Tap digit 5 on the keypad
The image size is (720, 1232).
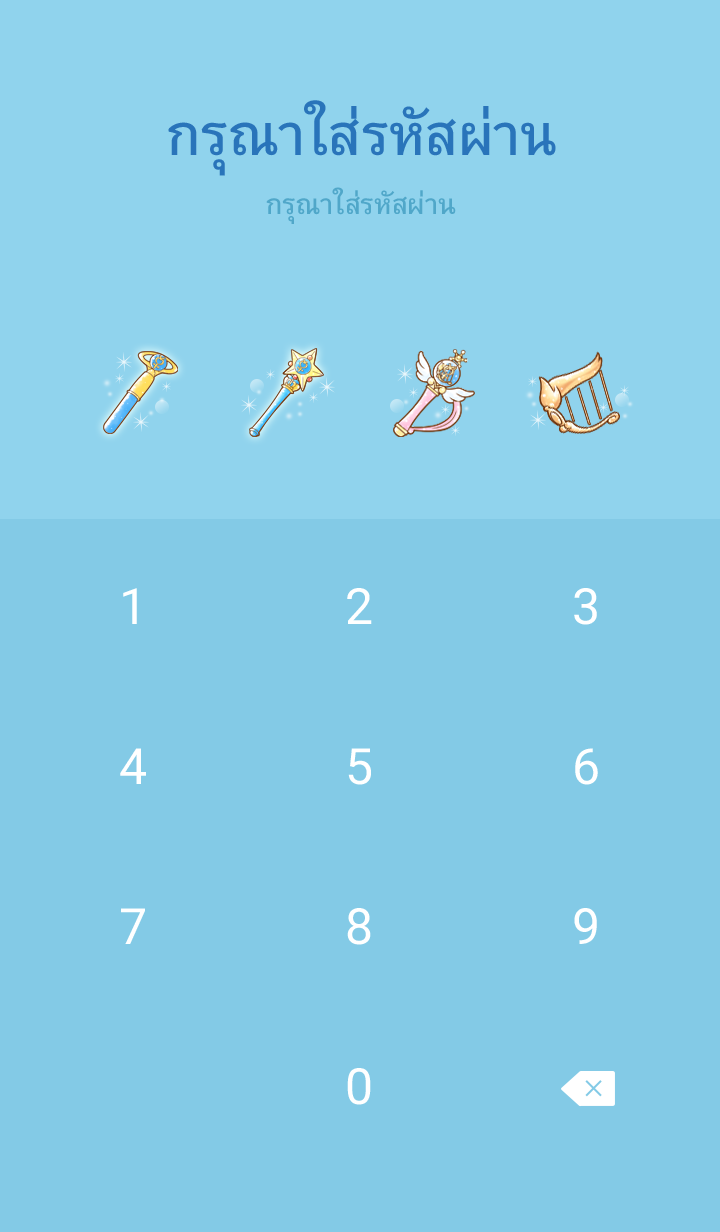pos(359,767)
